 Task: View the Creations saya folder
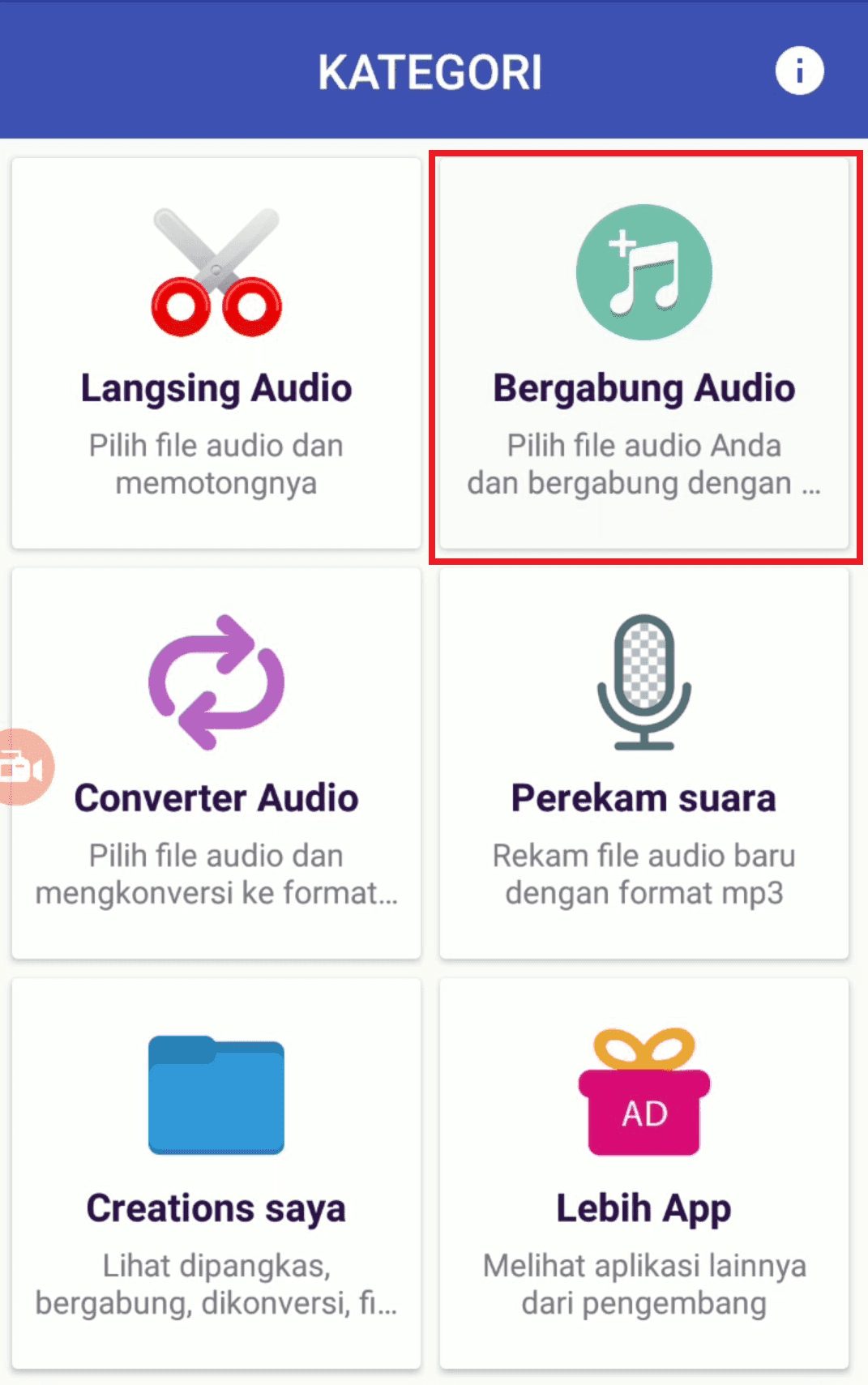click(x=216, y=1173)
